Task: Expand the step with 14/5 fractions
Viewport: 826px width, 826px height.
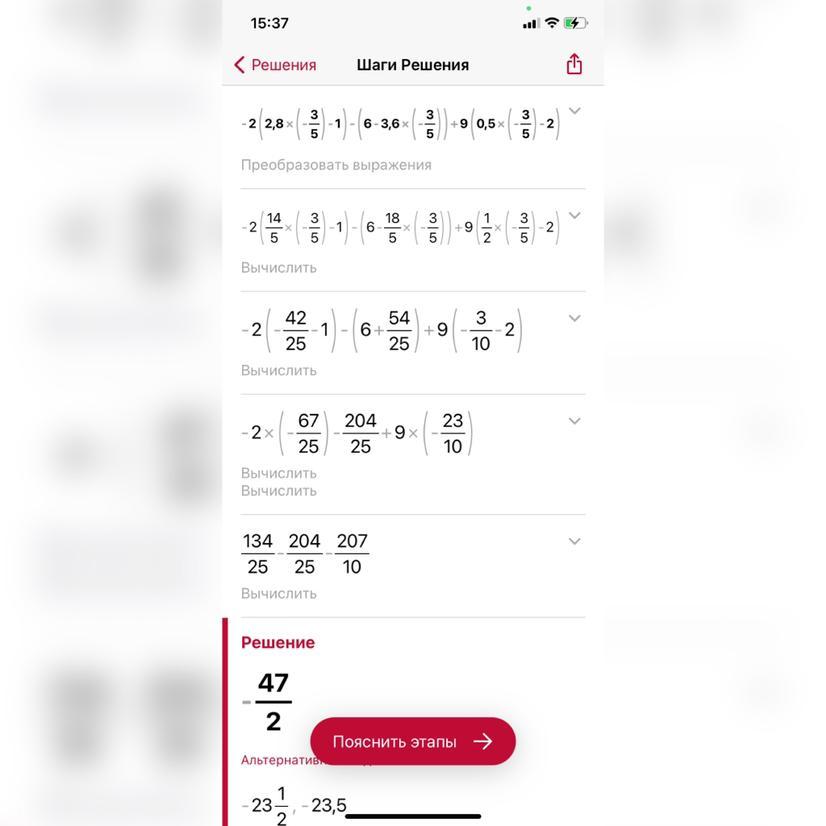Action: pos(575,215)
